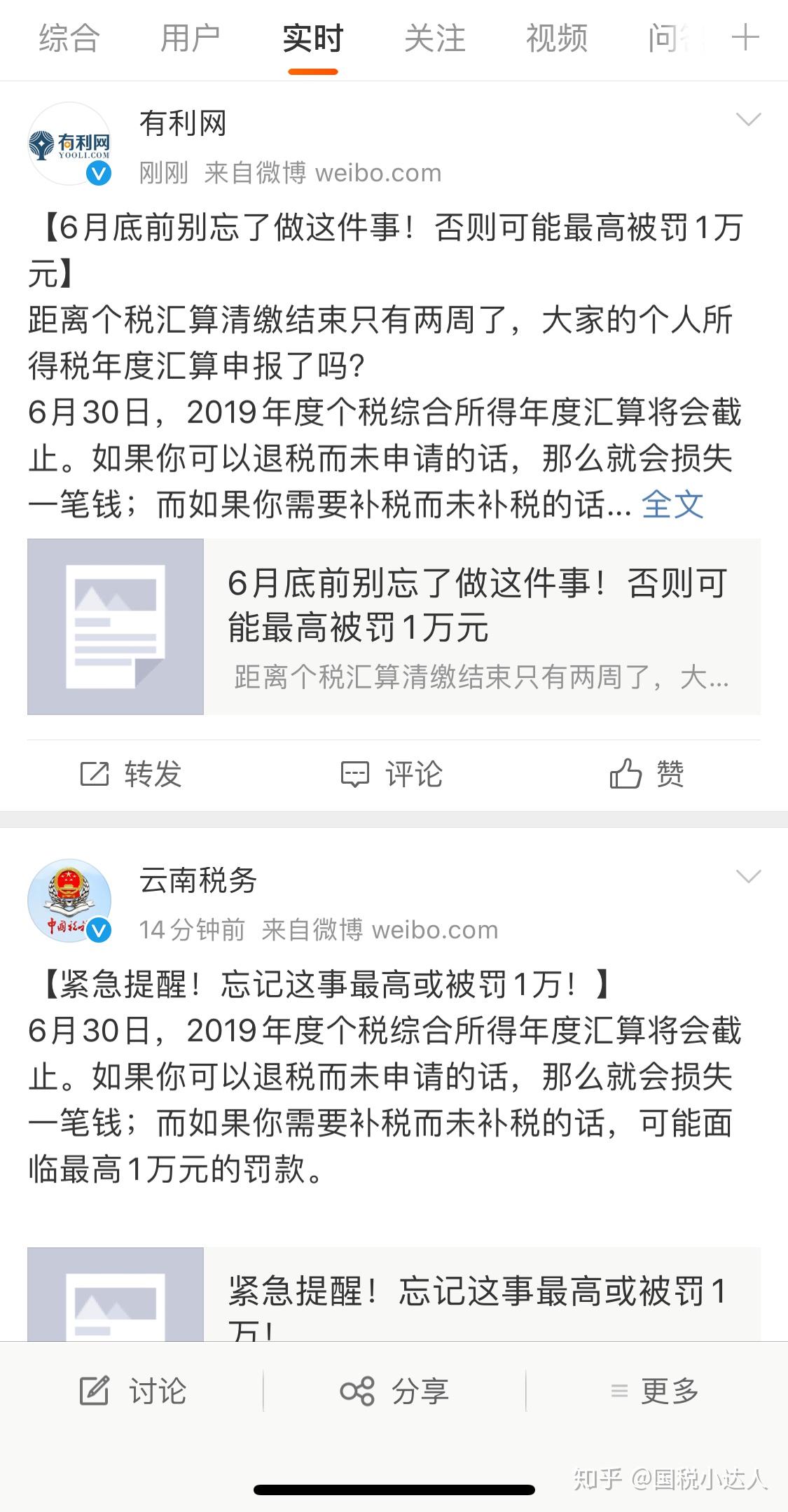Viewport: 788px width, 1512px height.
Task: Select the 关注 tab
Action: [434, 39]
